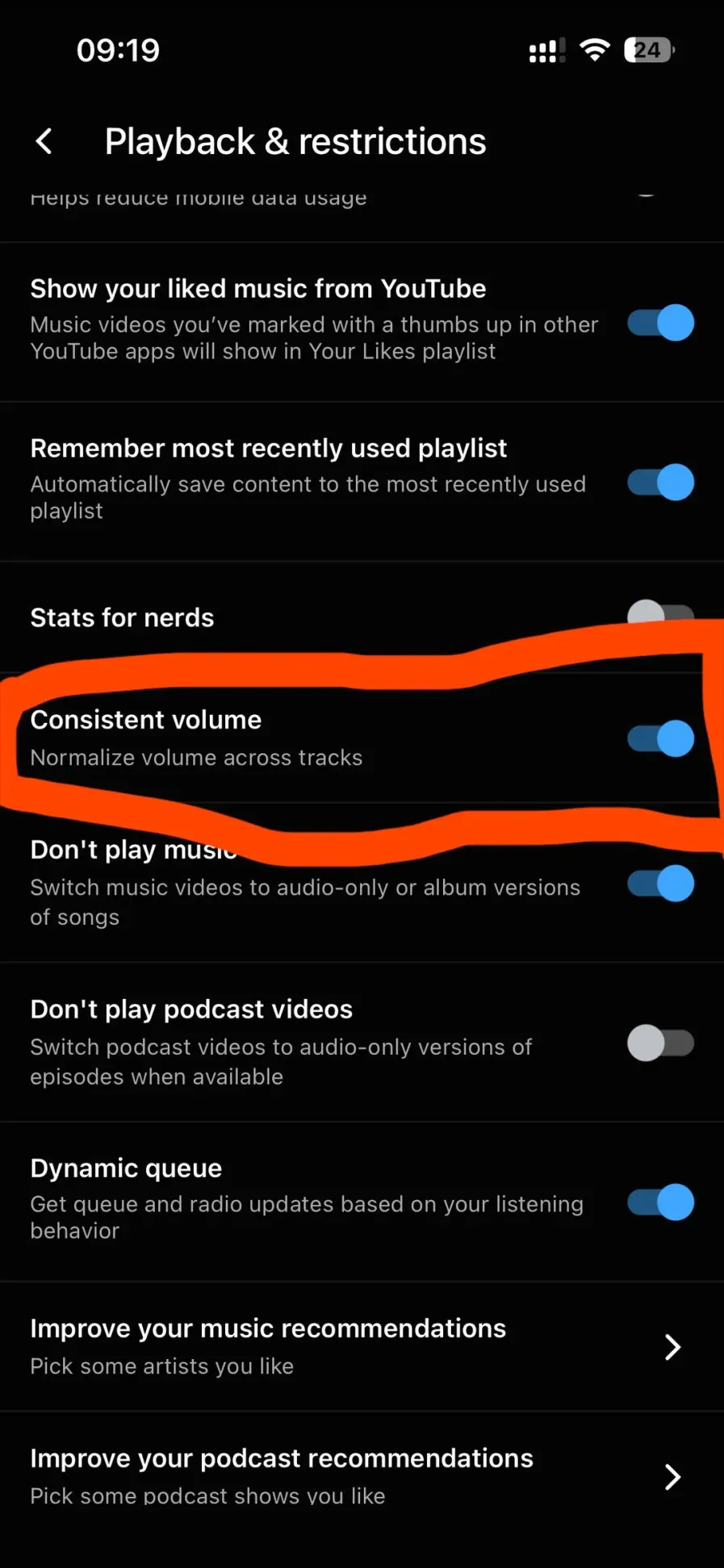Turn off Remember most recently used playlist
Viewport: 724px width, 1568px height.
point(660,483)
